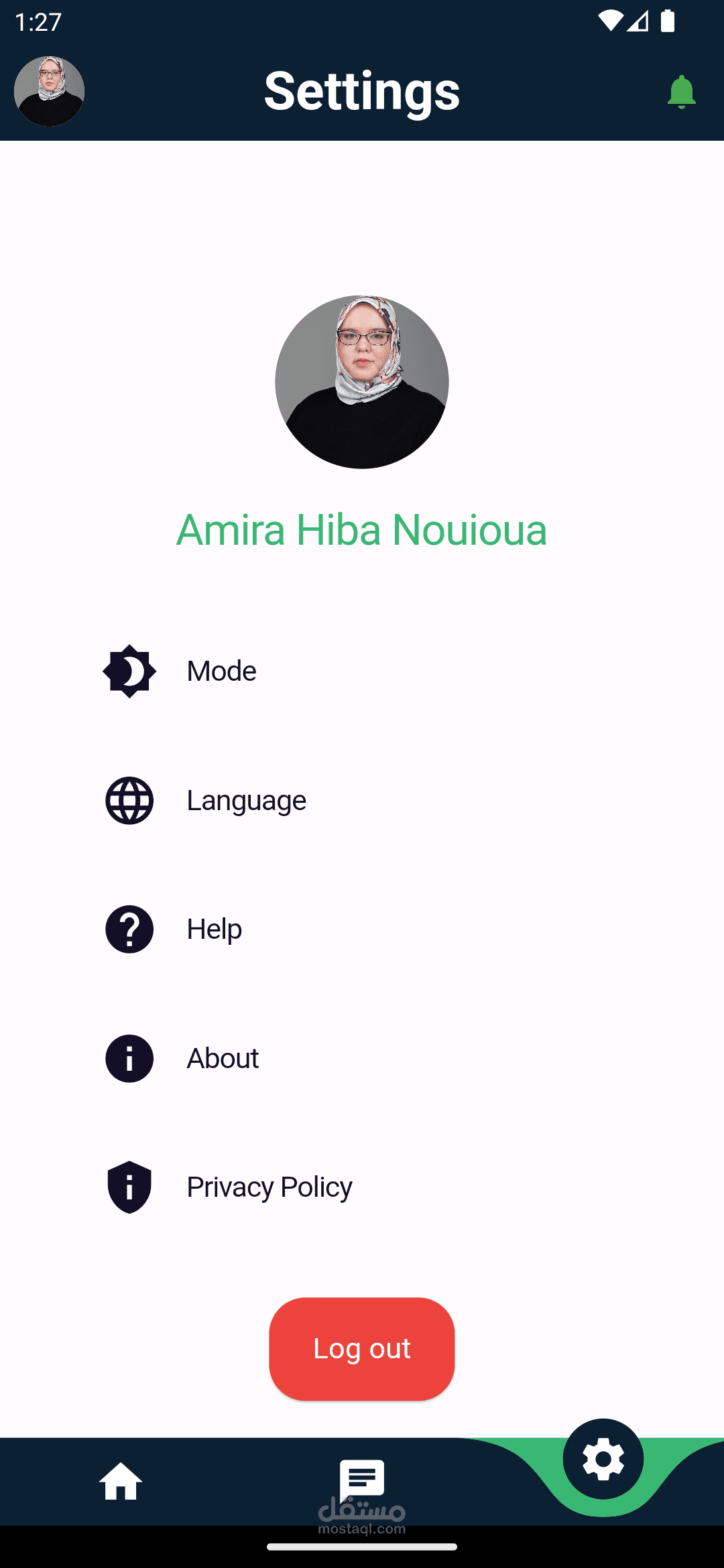Viewport: 724px width, 1568px height.
Task: Open the Language setting
Action: [245, 800]
